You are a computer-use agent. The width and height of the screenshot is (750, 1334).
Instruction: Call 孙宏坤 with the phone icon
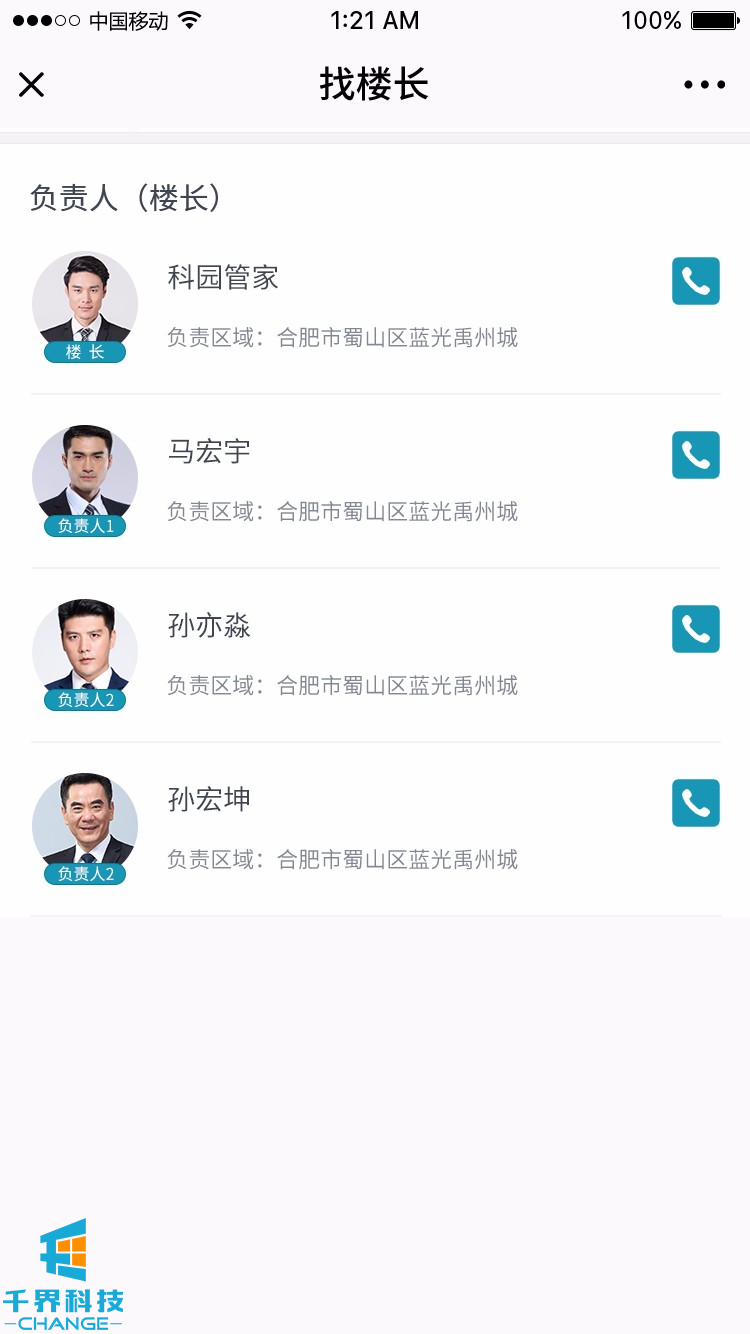coord(696,803)
